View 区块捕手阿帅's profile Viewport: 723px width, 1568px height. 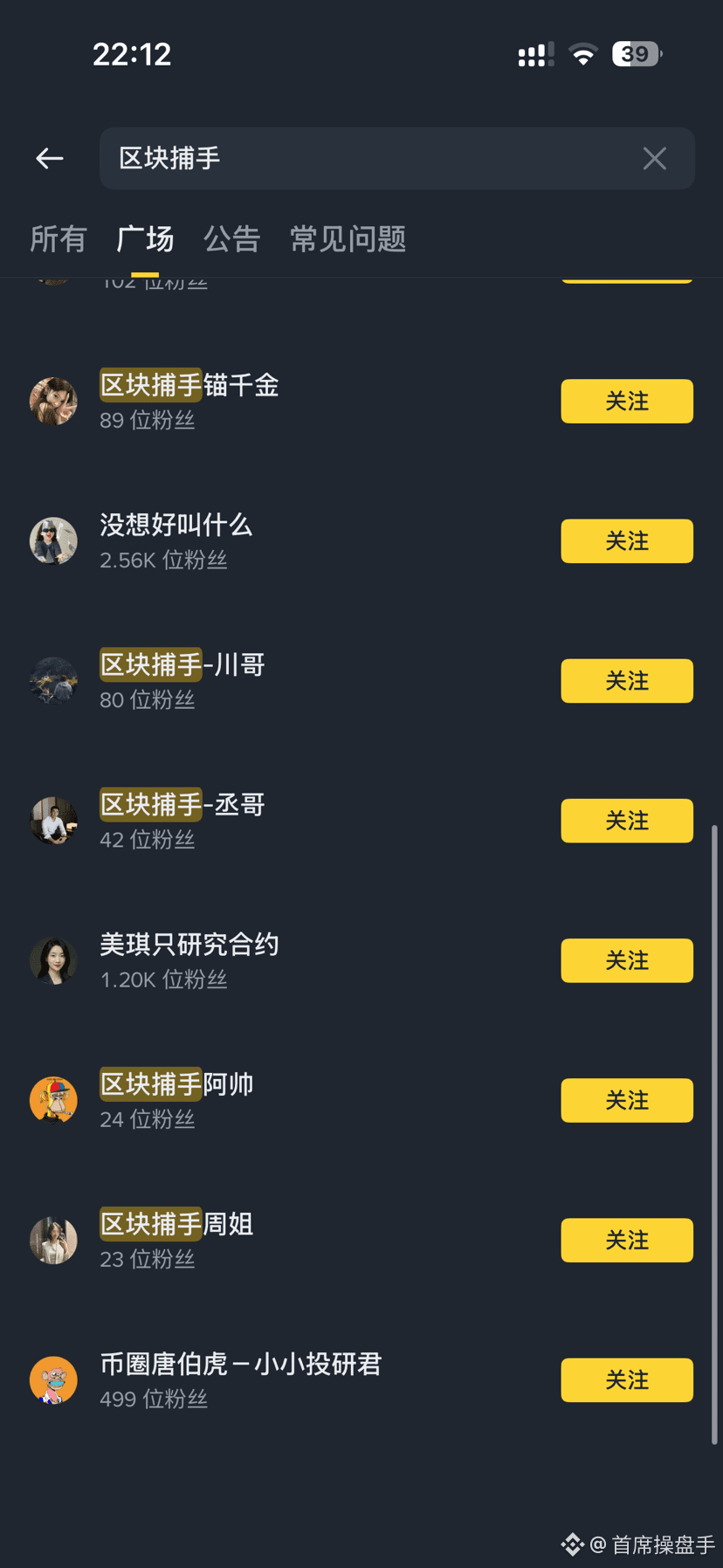(176, 1084)
